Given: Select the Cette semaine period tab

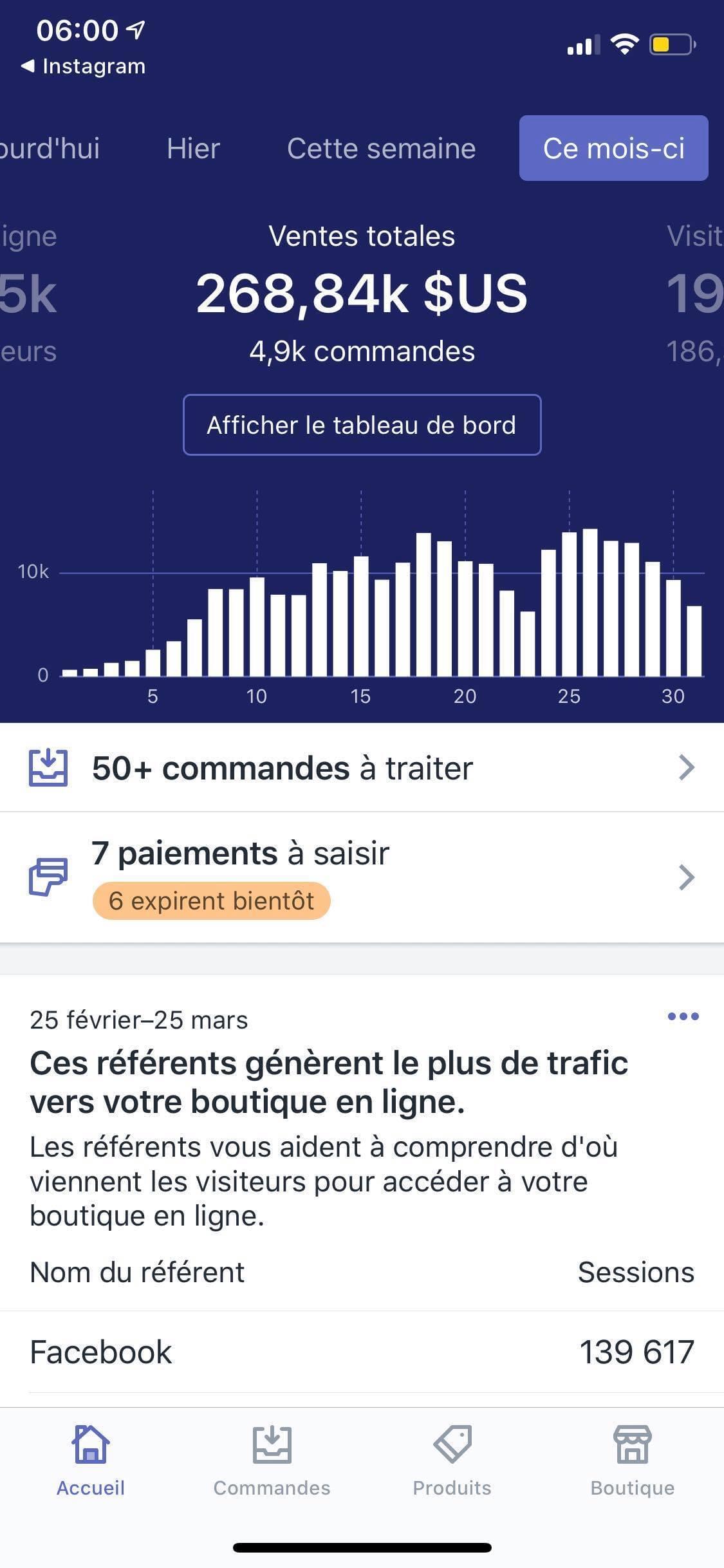Looking at the screenshot, I should tap(381, 149).
